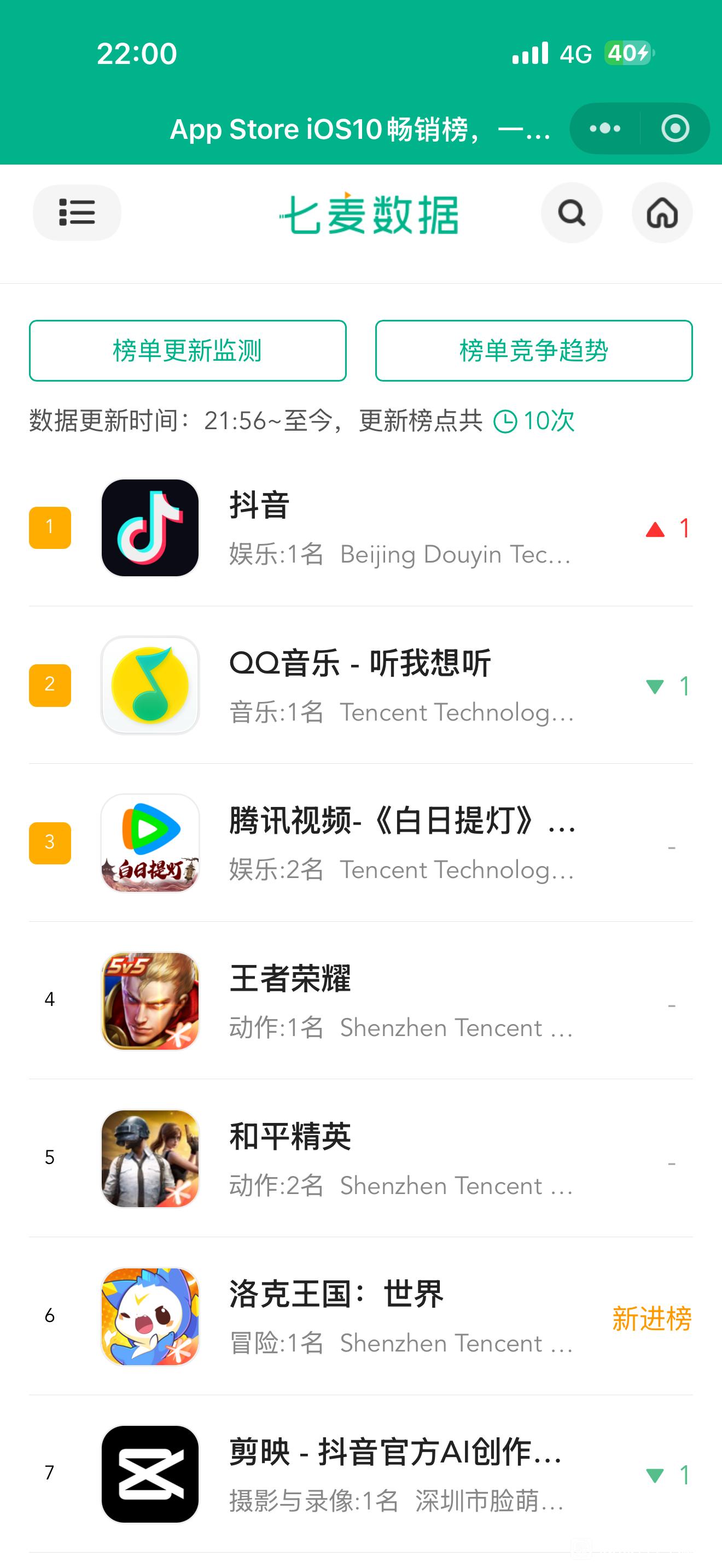
Task: Open the 抖音 app entry
Action: (361, 528)
